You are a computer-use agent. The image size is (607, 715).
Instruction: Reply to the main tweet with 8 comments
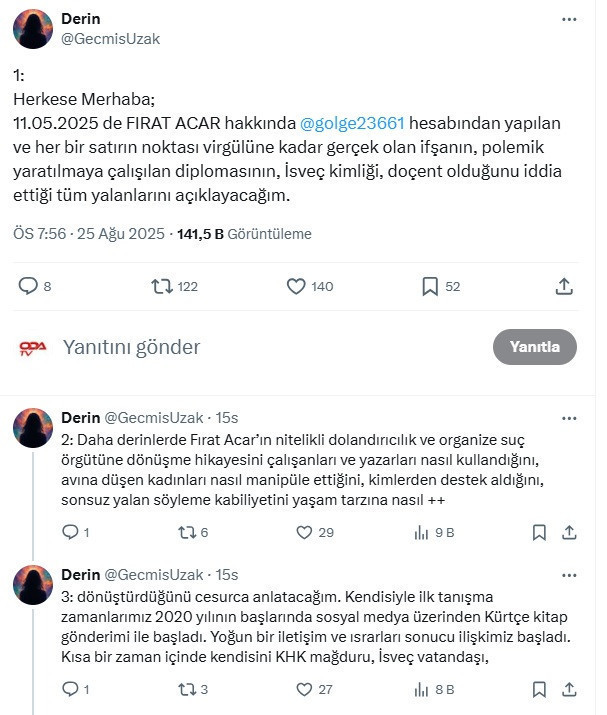(x=28, y=286)
